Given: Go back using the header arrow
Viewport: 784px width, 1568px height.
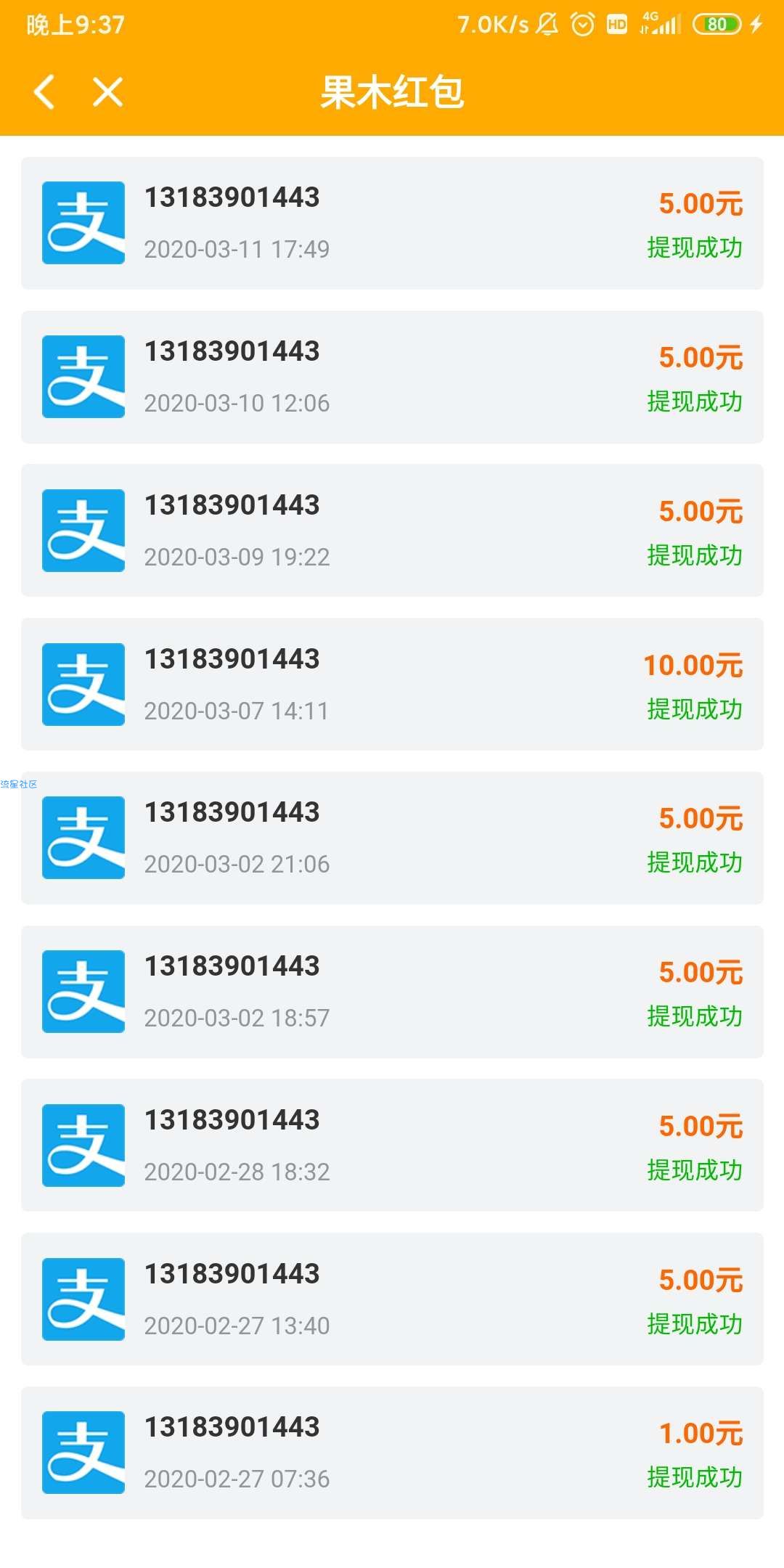Looking at the screenshot, I should click(x=44, y=92).
